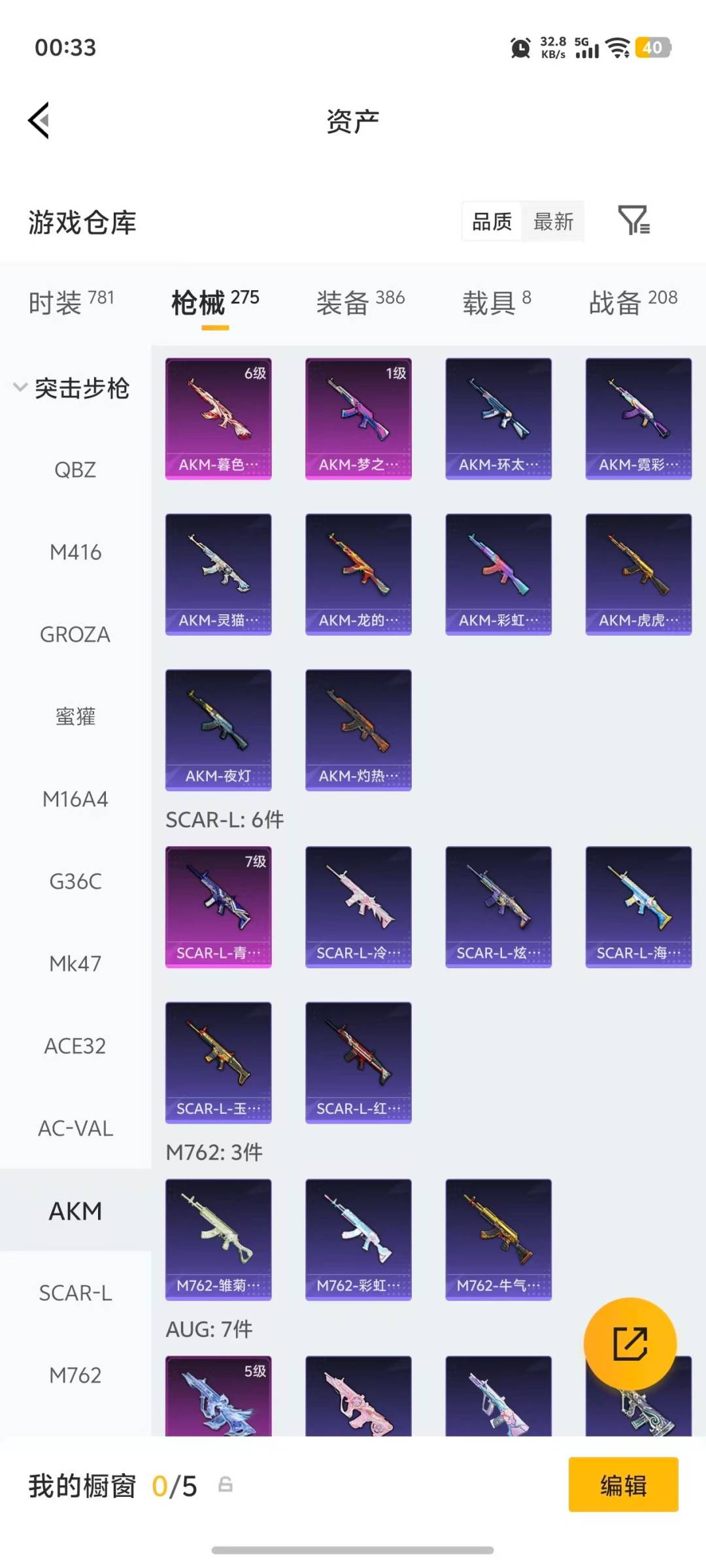Switch to the 载具 tab

[x=497, y=302]
